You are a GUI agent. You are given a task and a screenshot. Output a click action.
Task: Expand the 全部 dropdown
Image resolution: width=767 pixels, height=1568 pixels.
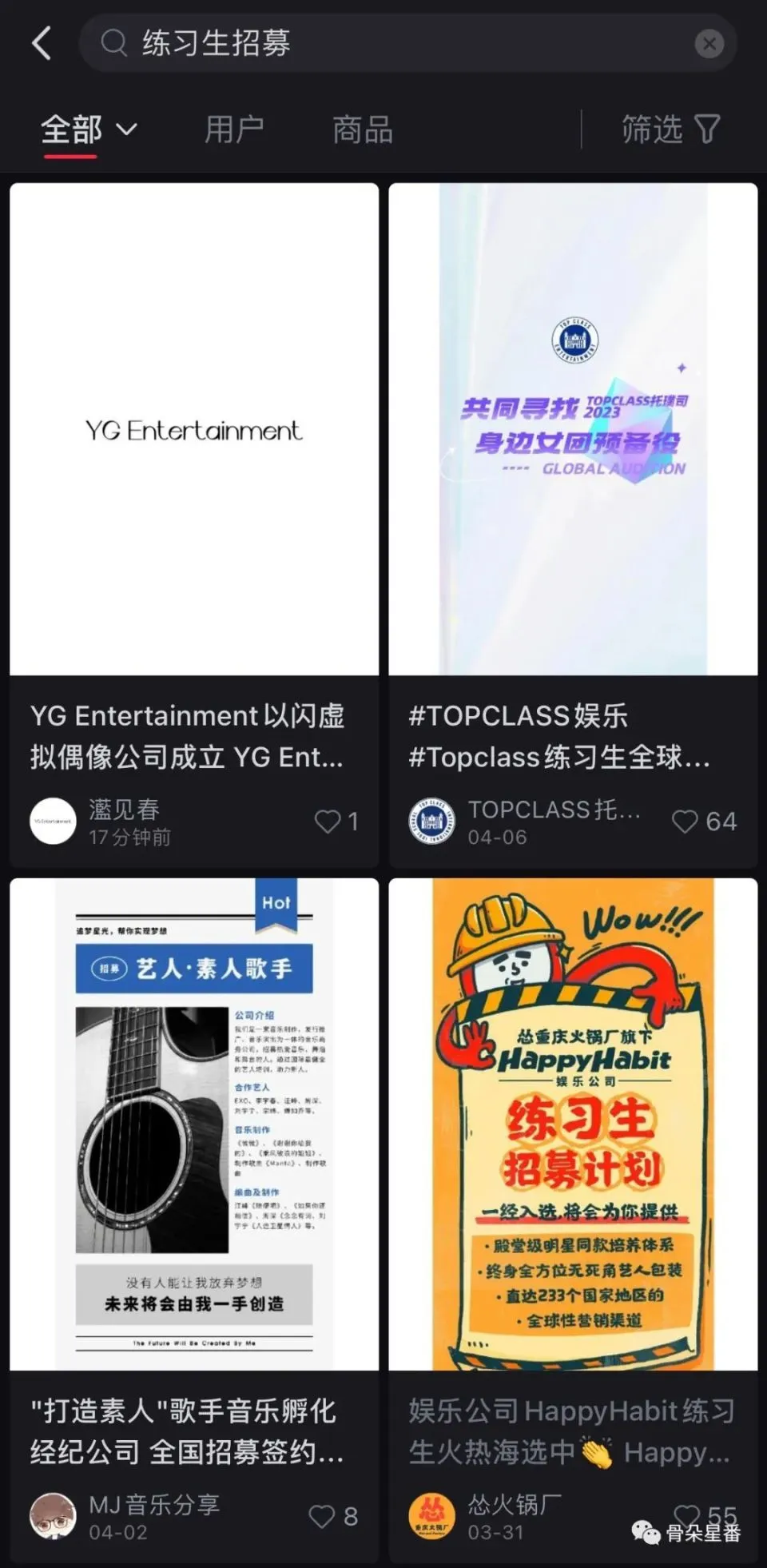pyautogui.click(x=89, y=129)
